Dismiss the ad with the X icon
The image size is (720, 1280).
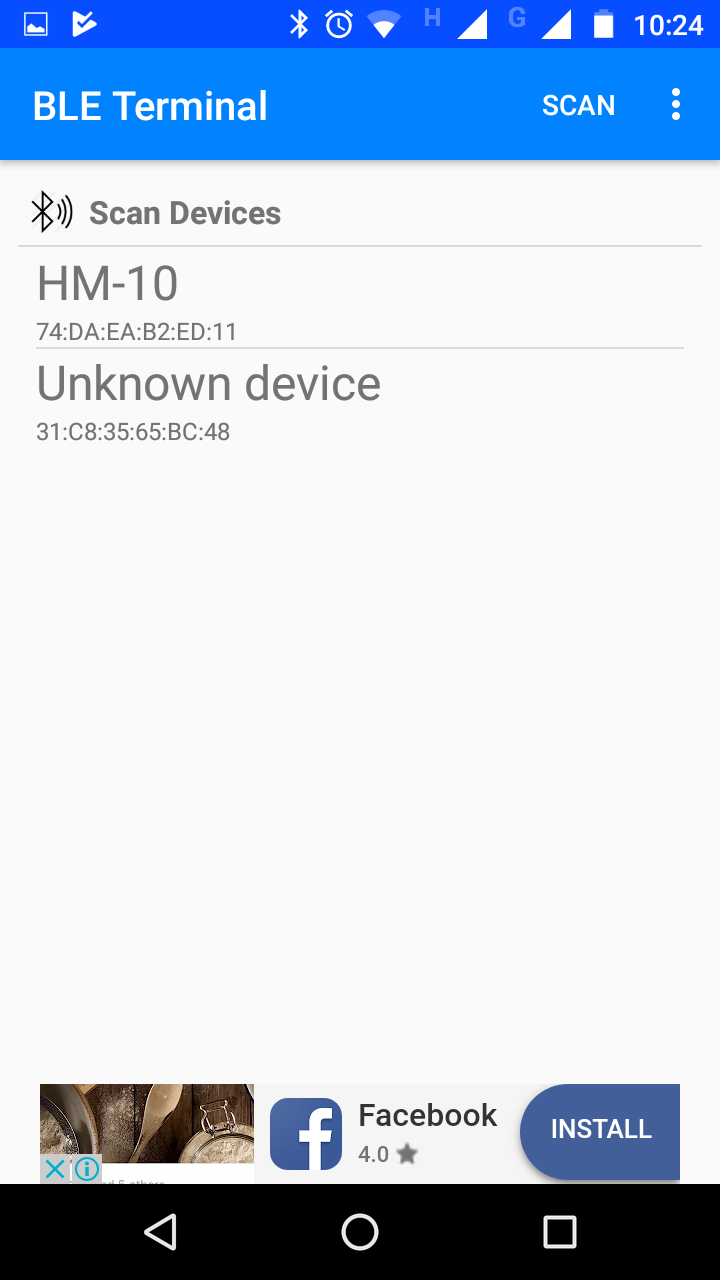55,1168
